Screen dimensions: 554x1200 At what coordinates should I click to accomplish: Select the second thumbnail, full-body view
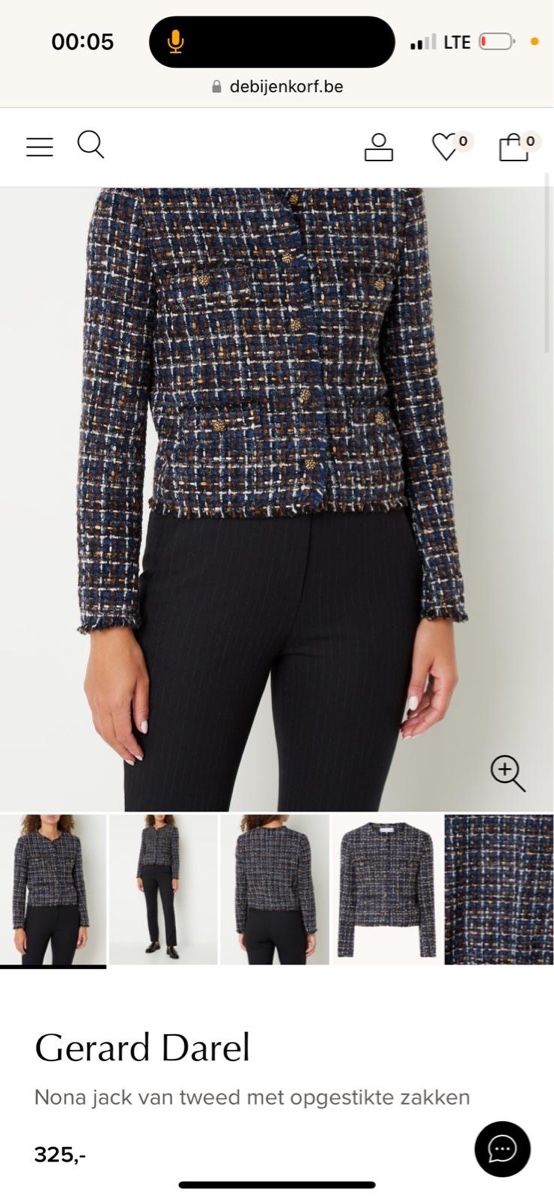[163, 889]
